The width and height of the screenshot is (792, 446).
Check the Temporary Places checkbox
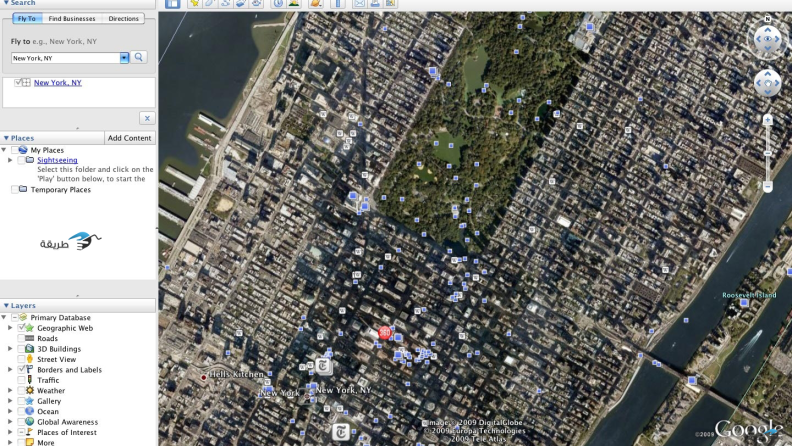coord(12,190)
